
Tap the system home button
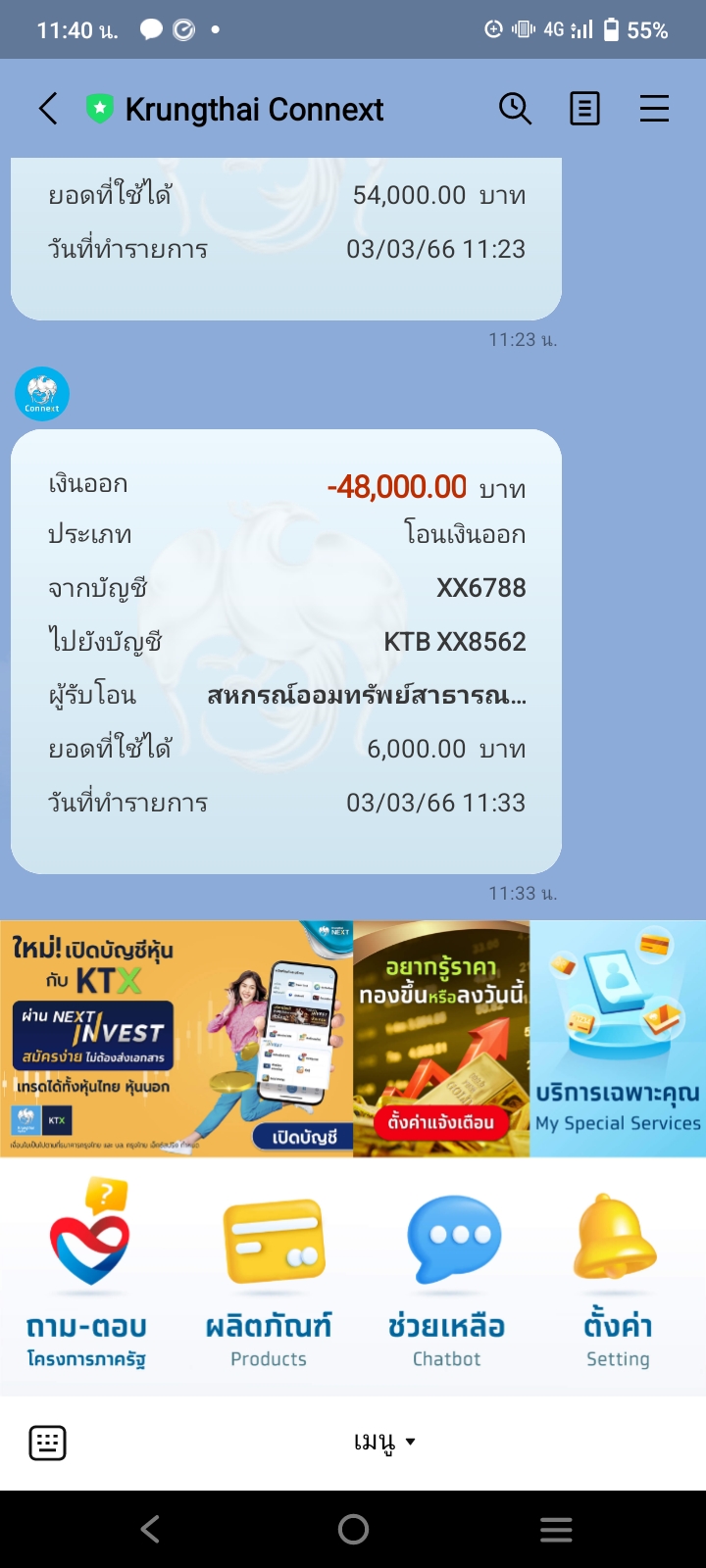pyautogui.click(x=353, y=1529)
